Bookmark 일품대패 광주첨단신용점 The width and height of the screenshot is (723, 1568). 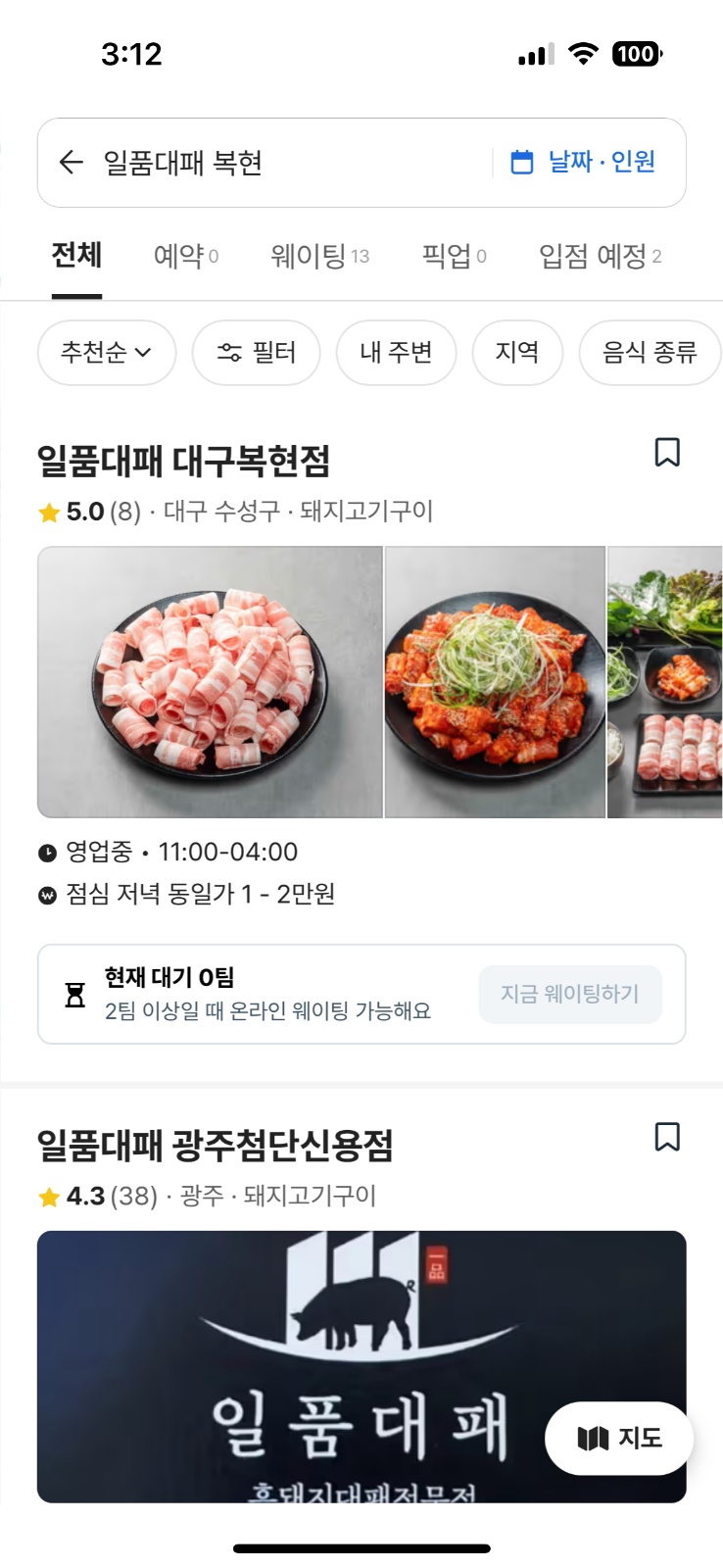[x=667, y=1137]
